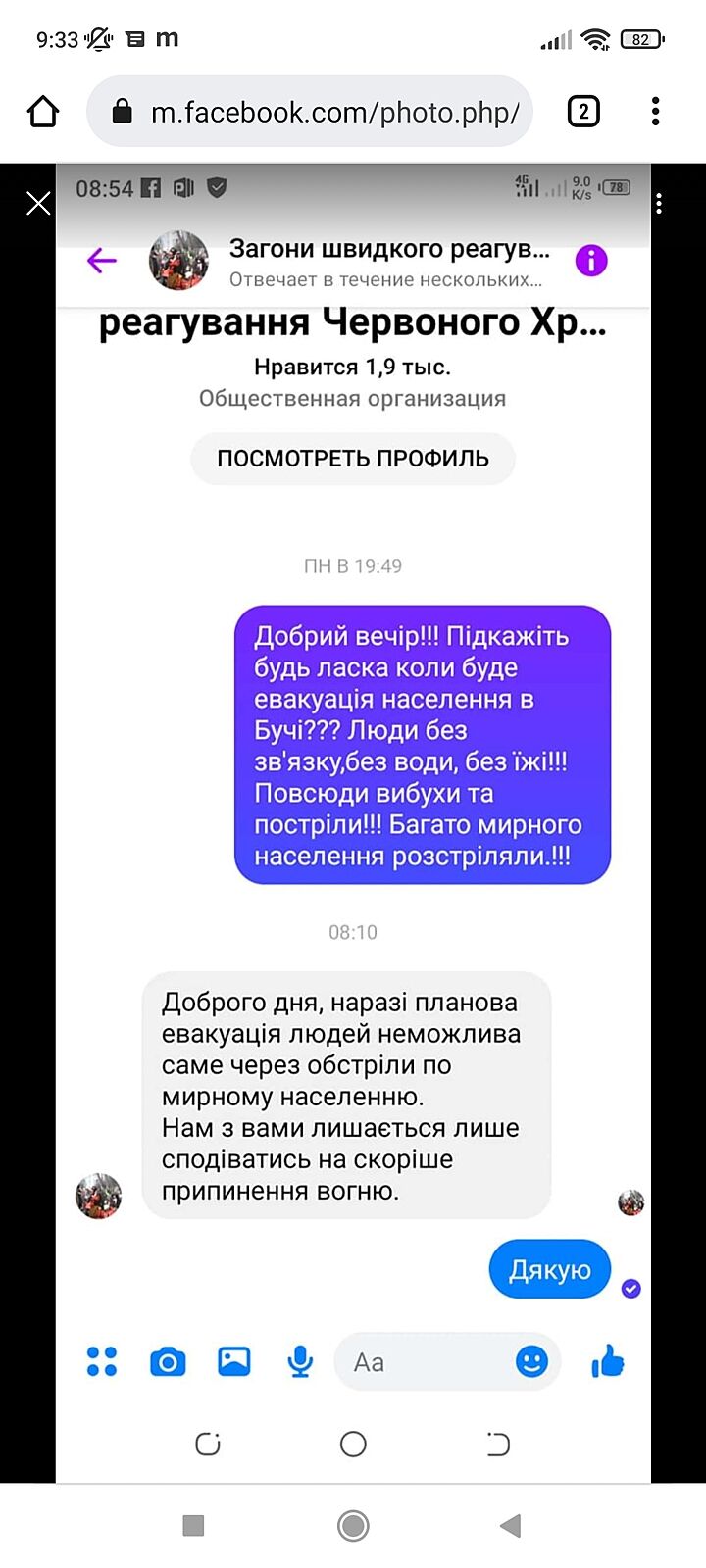Open the browser tab switcher

[583, 112]
